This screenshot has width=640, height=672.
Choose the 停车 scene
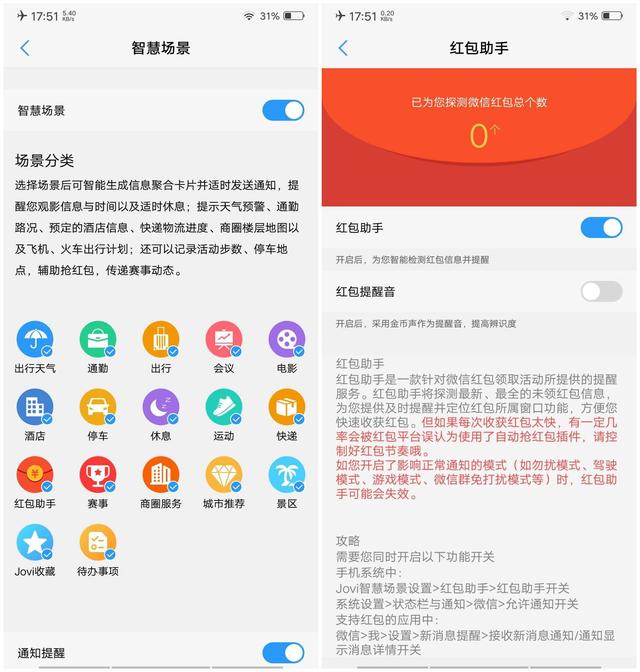click(x=98, y=408)
